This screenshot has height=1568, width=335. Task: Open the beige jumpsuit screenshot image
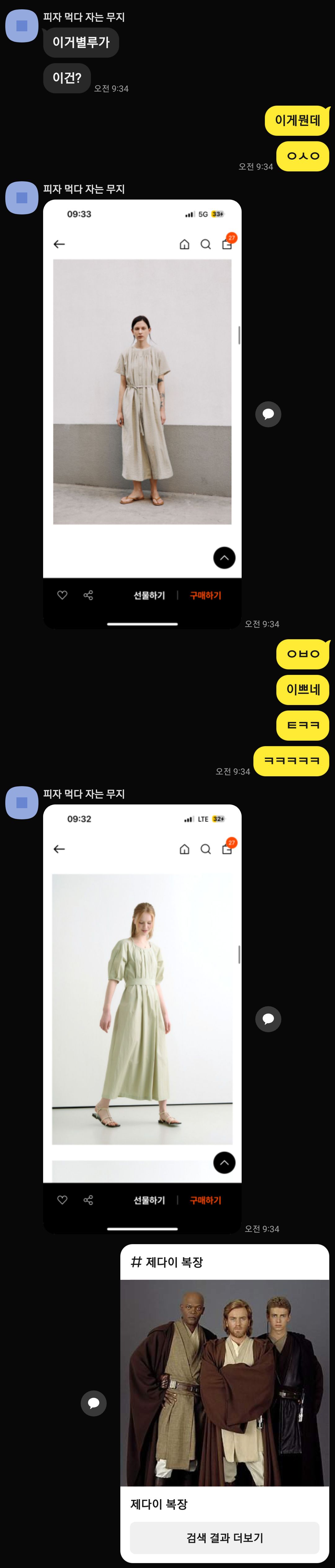[142, 414]
